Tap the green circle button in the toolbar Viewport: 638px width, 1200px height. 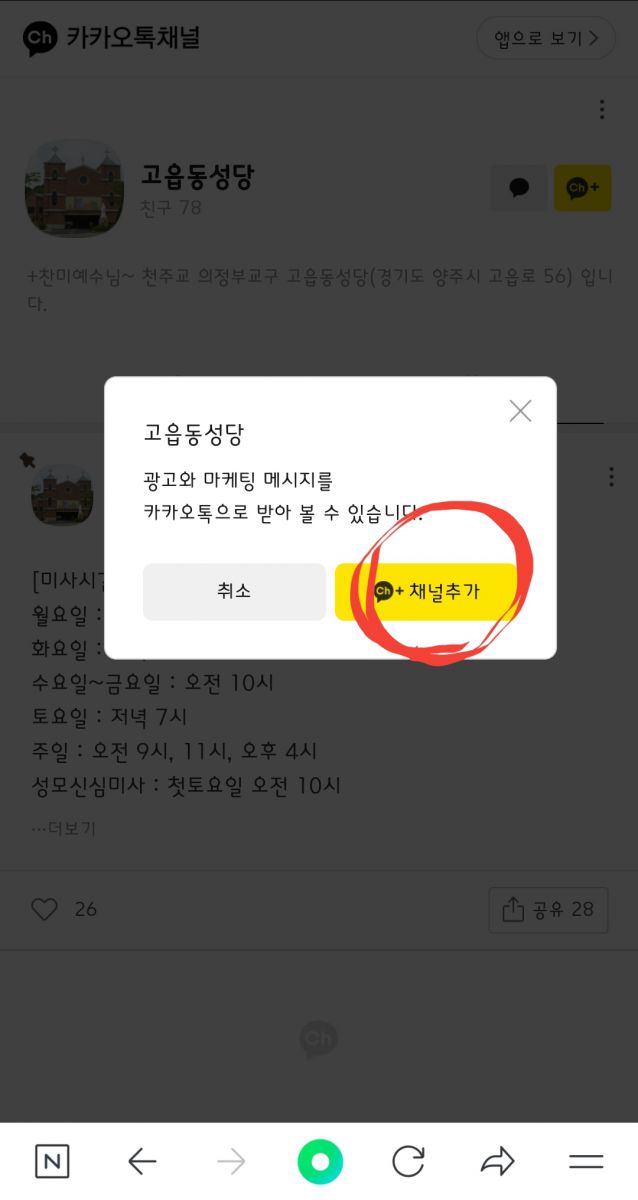[320, 1162]
